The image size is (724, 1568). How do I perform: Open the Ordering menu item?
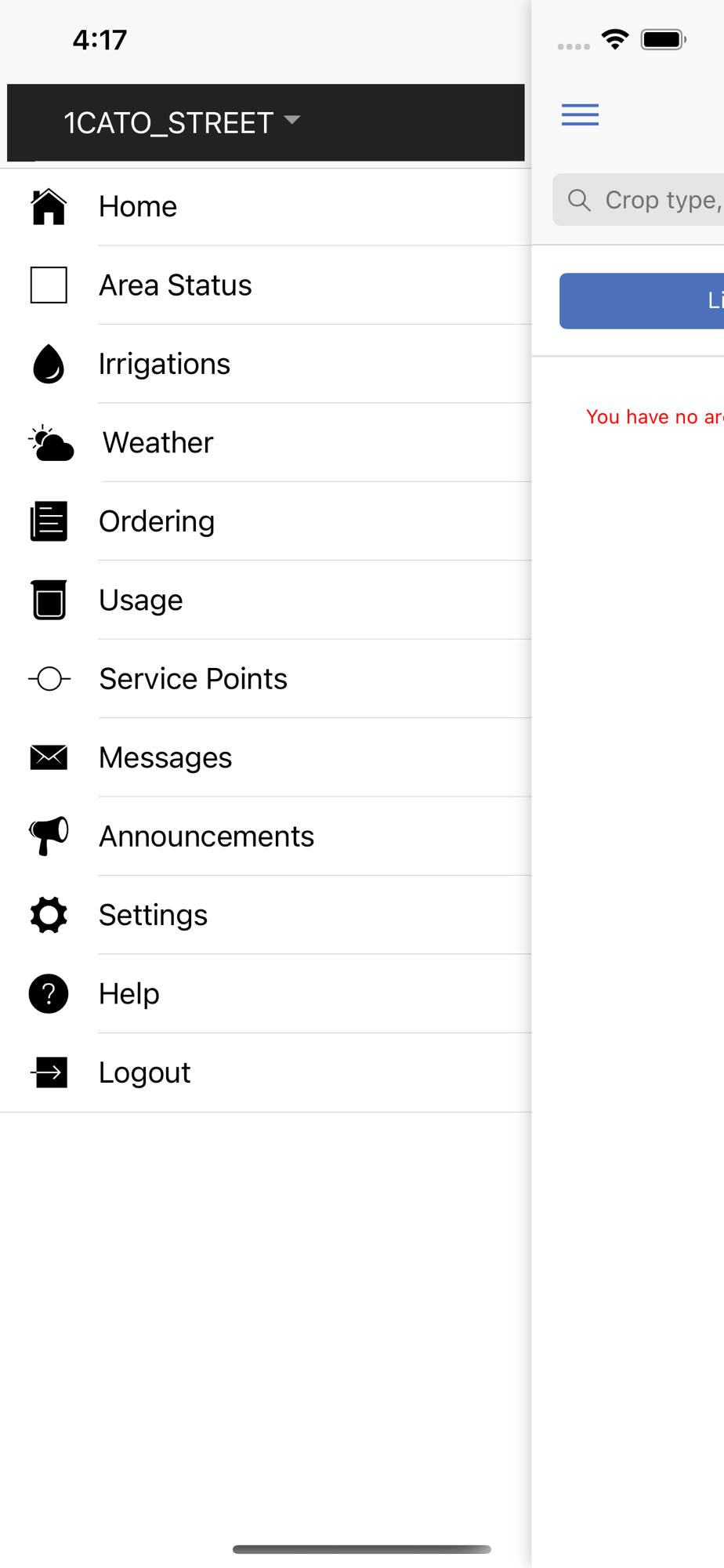coord(266,521)
